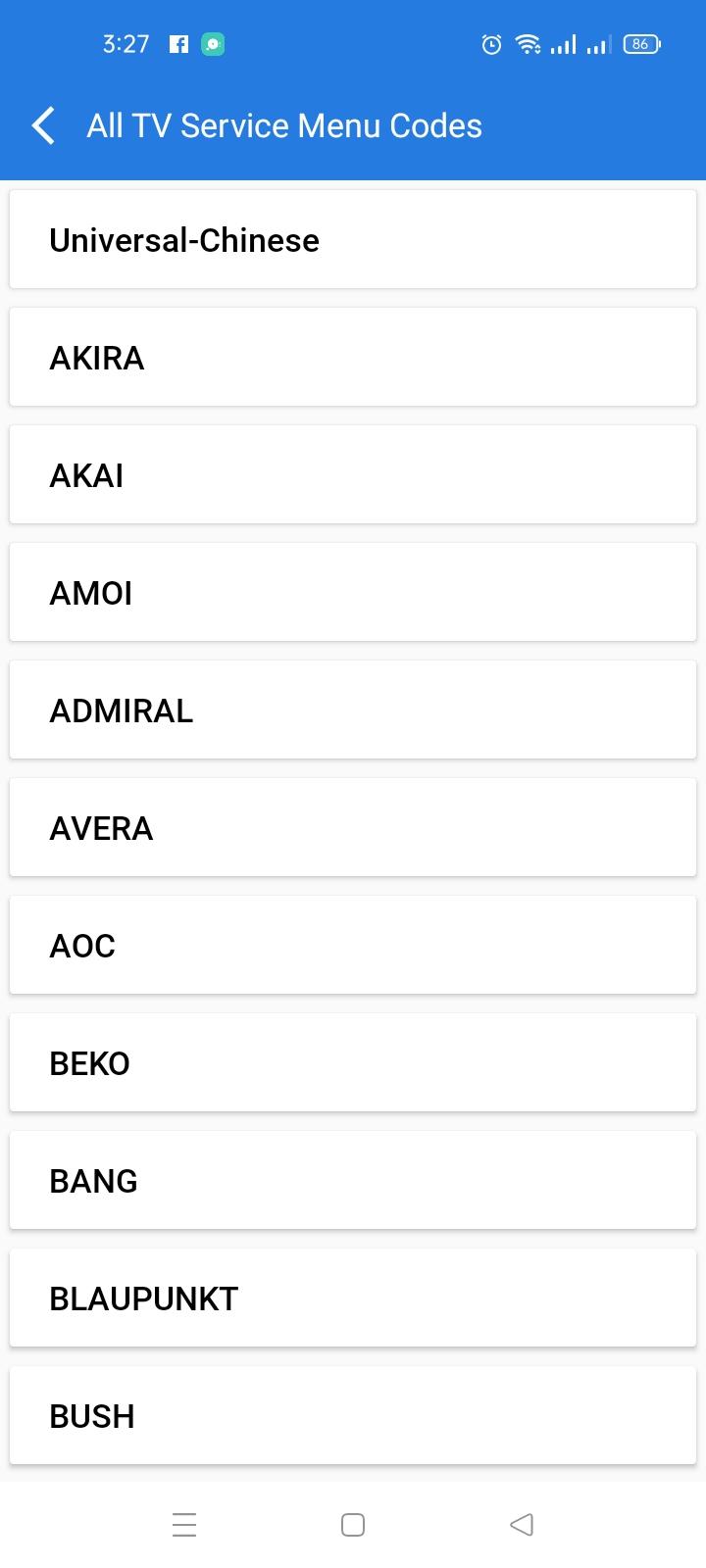Tap the AOC brand entry
Screen dimensions: 706x1568
coord(352,945)
